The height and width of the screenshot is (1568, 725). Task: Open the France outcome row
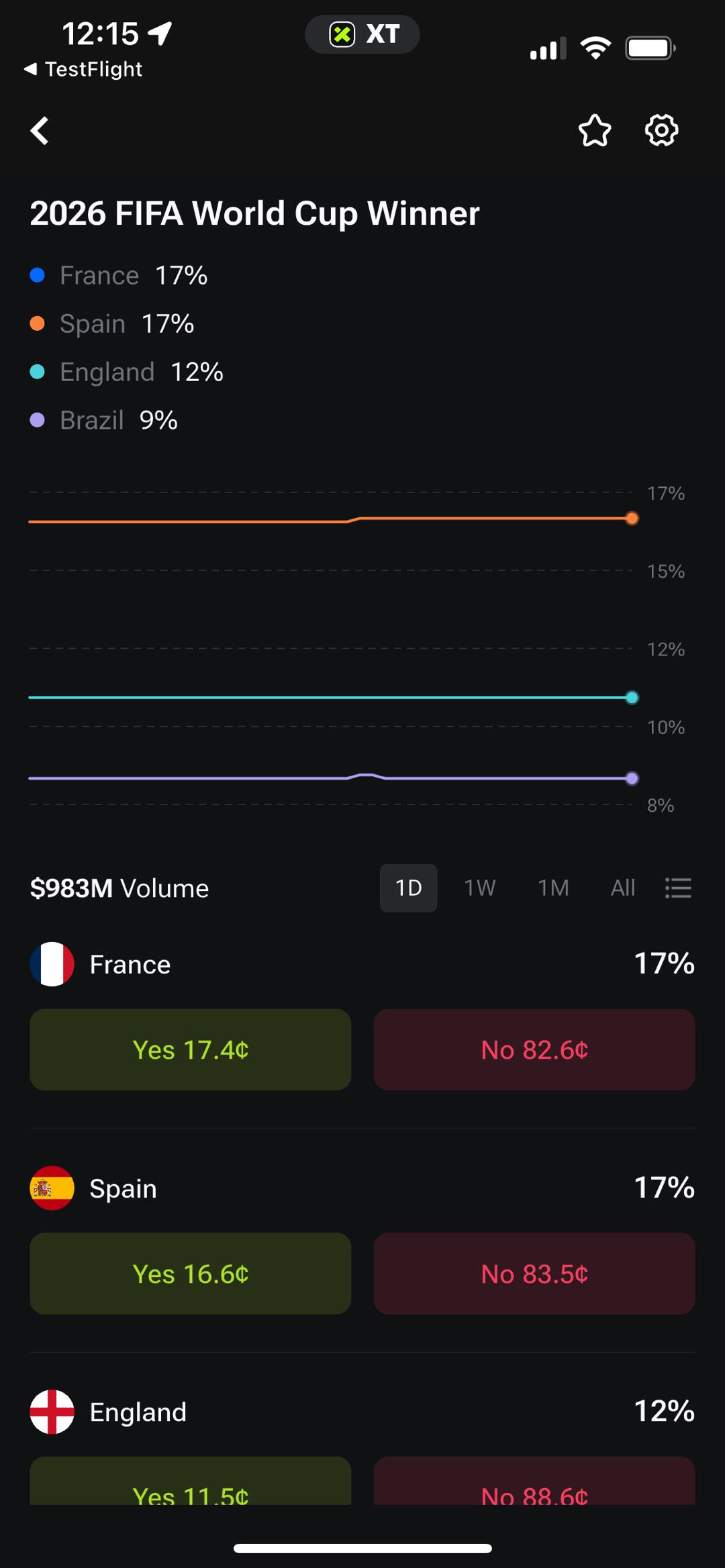[362, 964]
